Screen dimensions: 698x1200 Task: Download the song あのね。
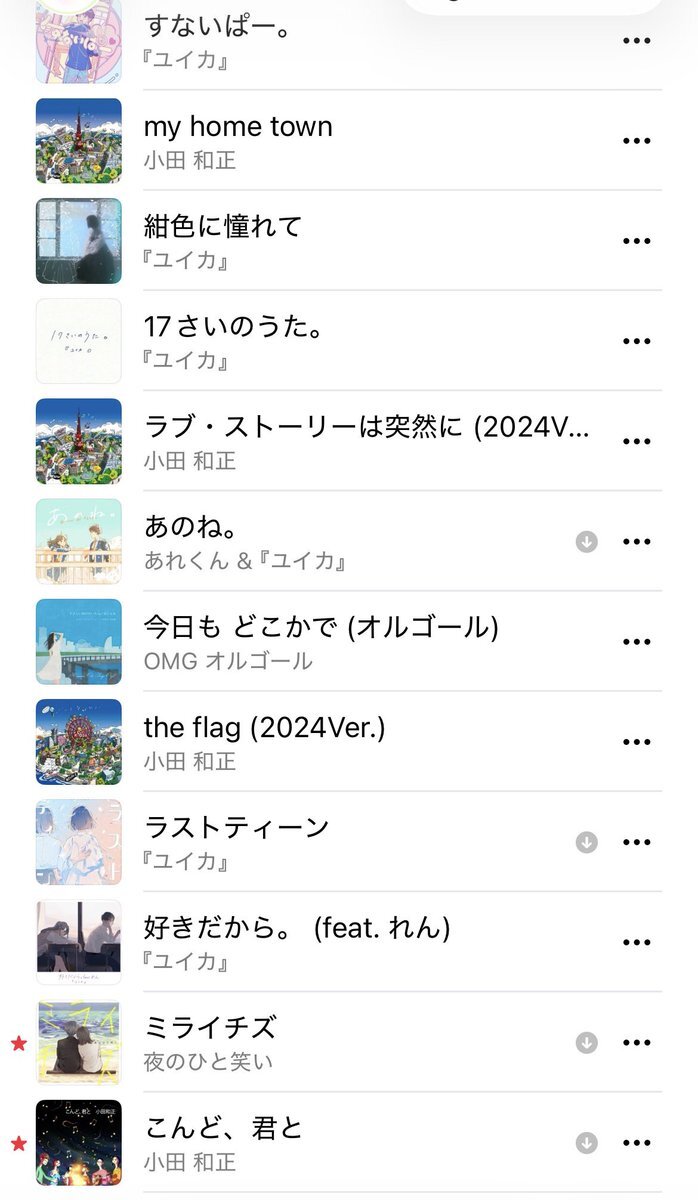coord(587,541)
